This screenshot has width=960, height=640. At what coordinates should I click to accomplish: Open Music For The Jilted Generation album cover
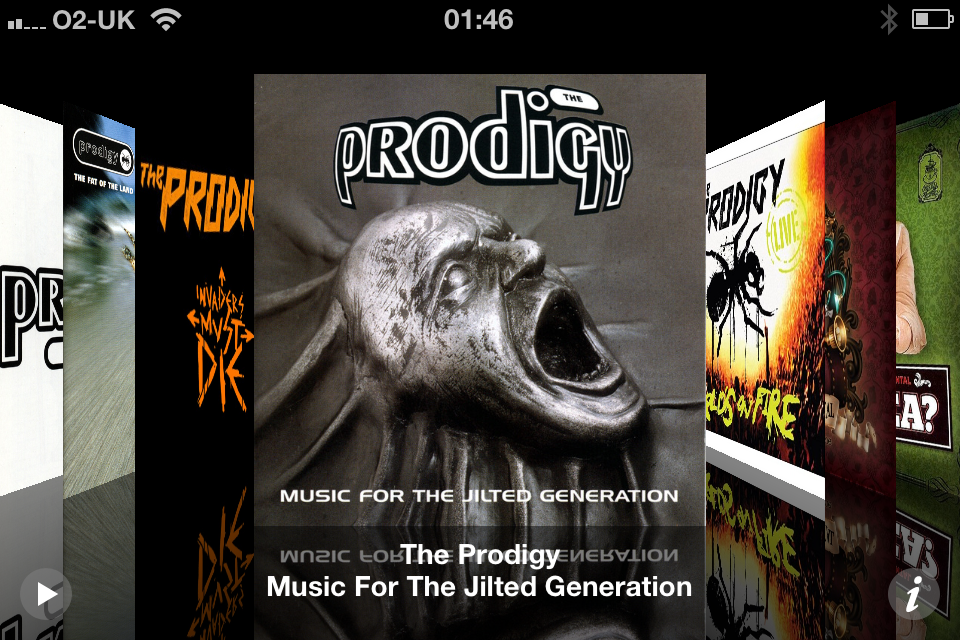479,300
